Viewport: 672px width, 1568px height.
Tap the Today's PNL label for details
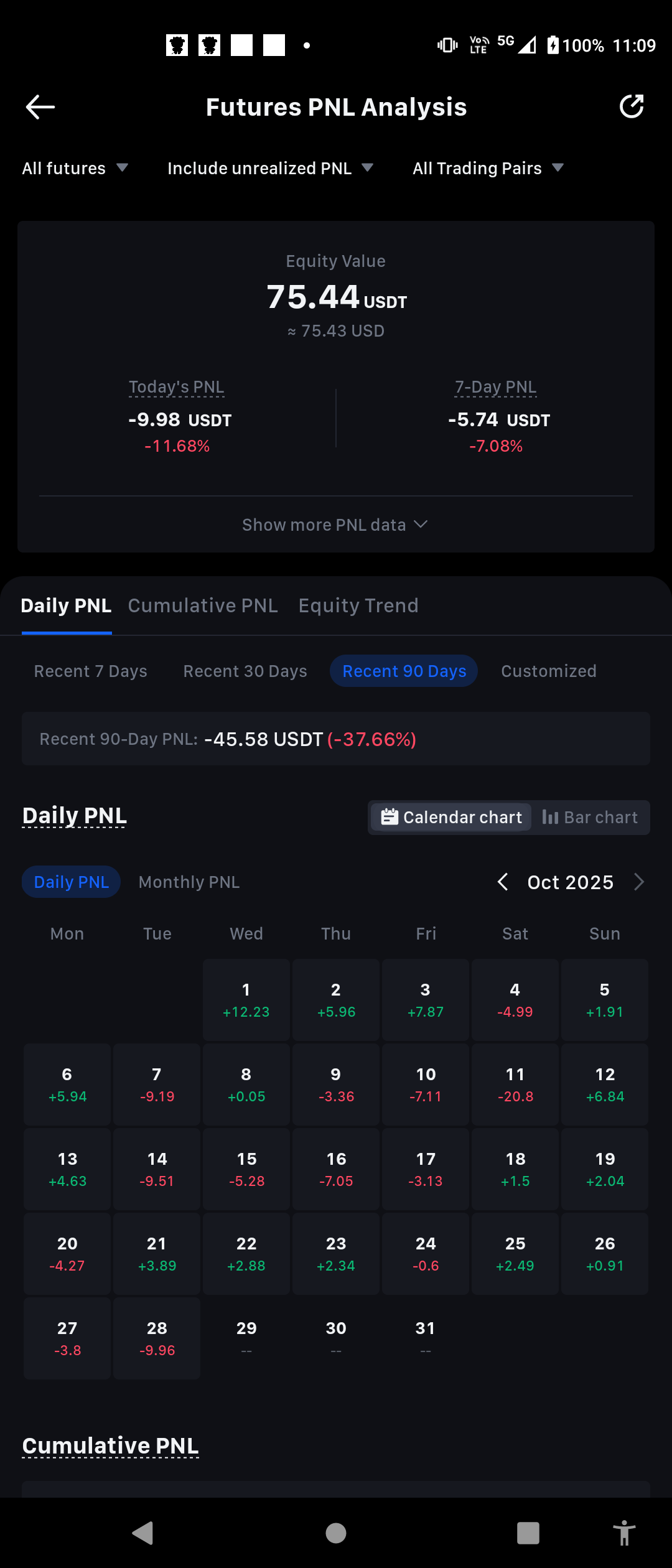[177, 386]
